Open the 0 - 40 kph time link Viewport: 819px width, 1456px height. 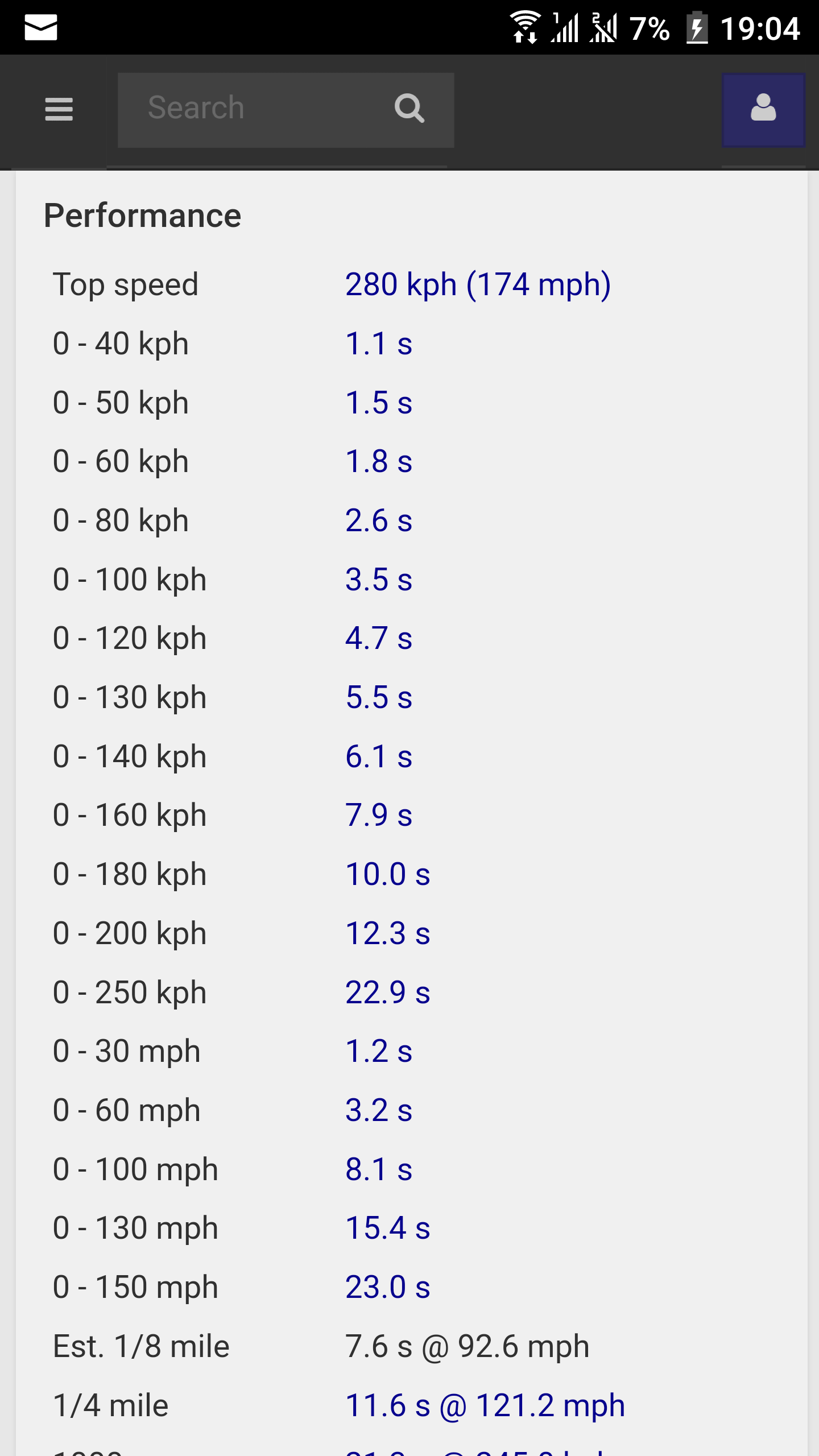379,344
